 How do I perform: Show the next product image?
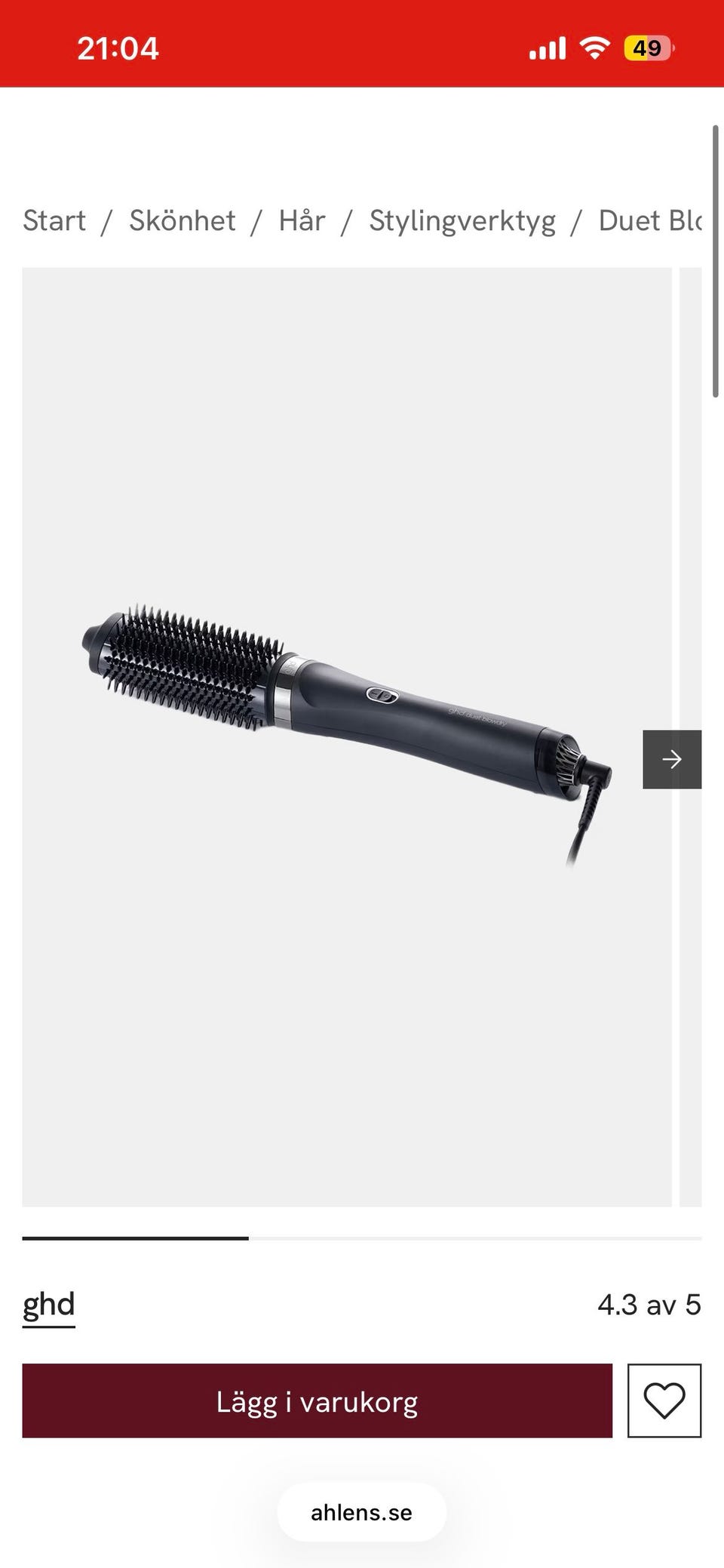671,759
